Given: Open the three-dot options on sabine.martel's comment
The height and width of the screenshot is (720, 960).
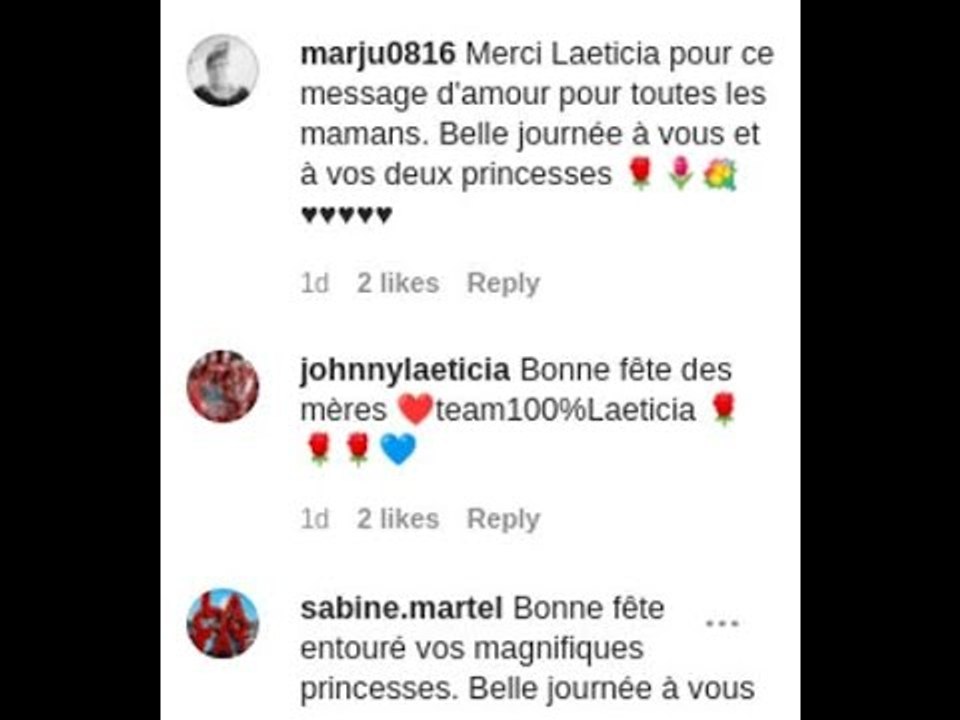Looking at the screenshot, I should point(722,623).
